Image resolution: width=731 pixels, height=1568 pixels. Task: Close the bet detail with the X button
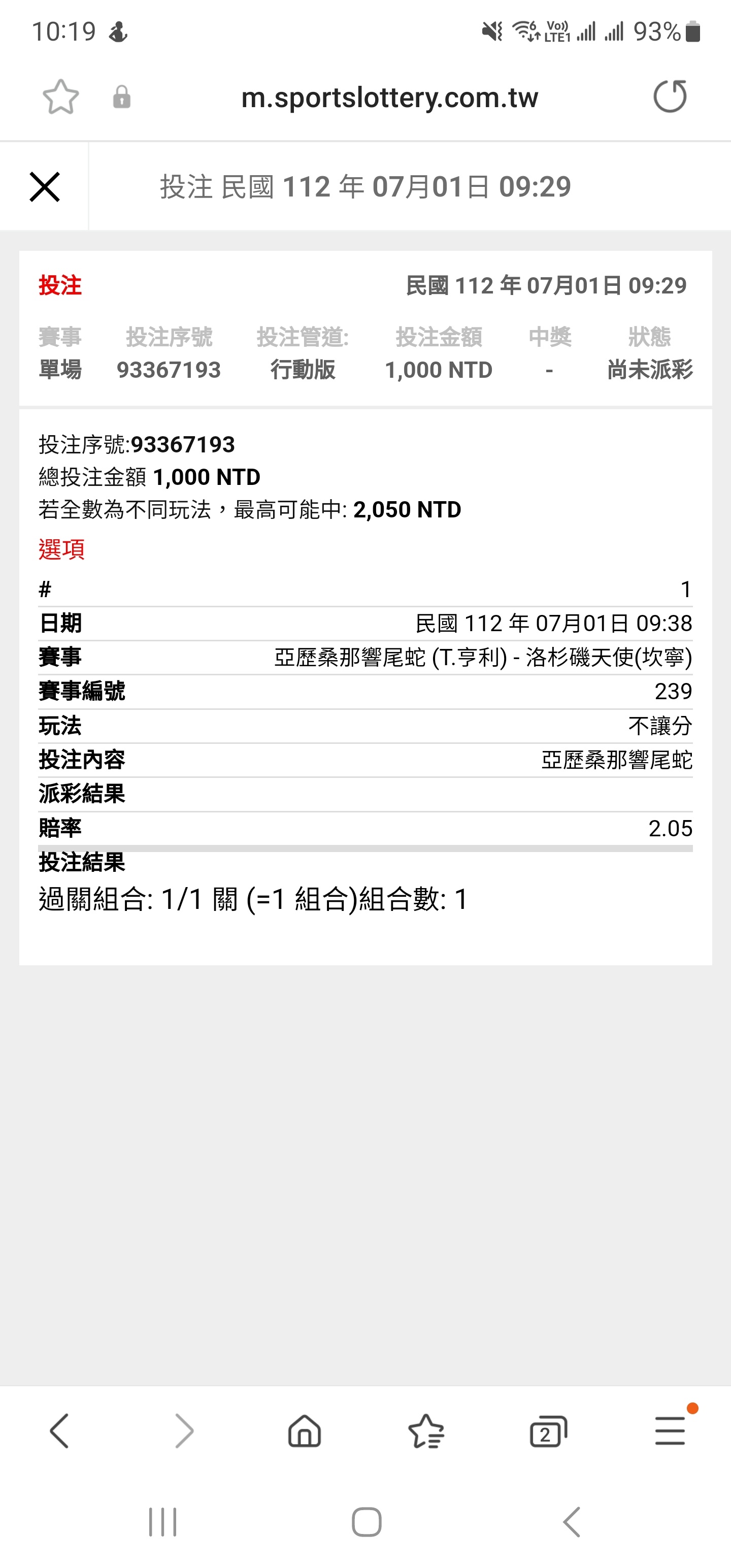(x=45, y=187)
